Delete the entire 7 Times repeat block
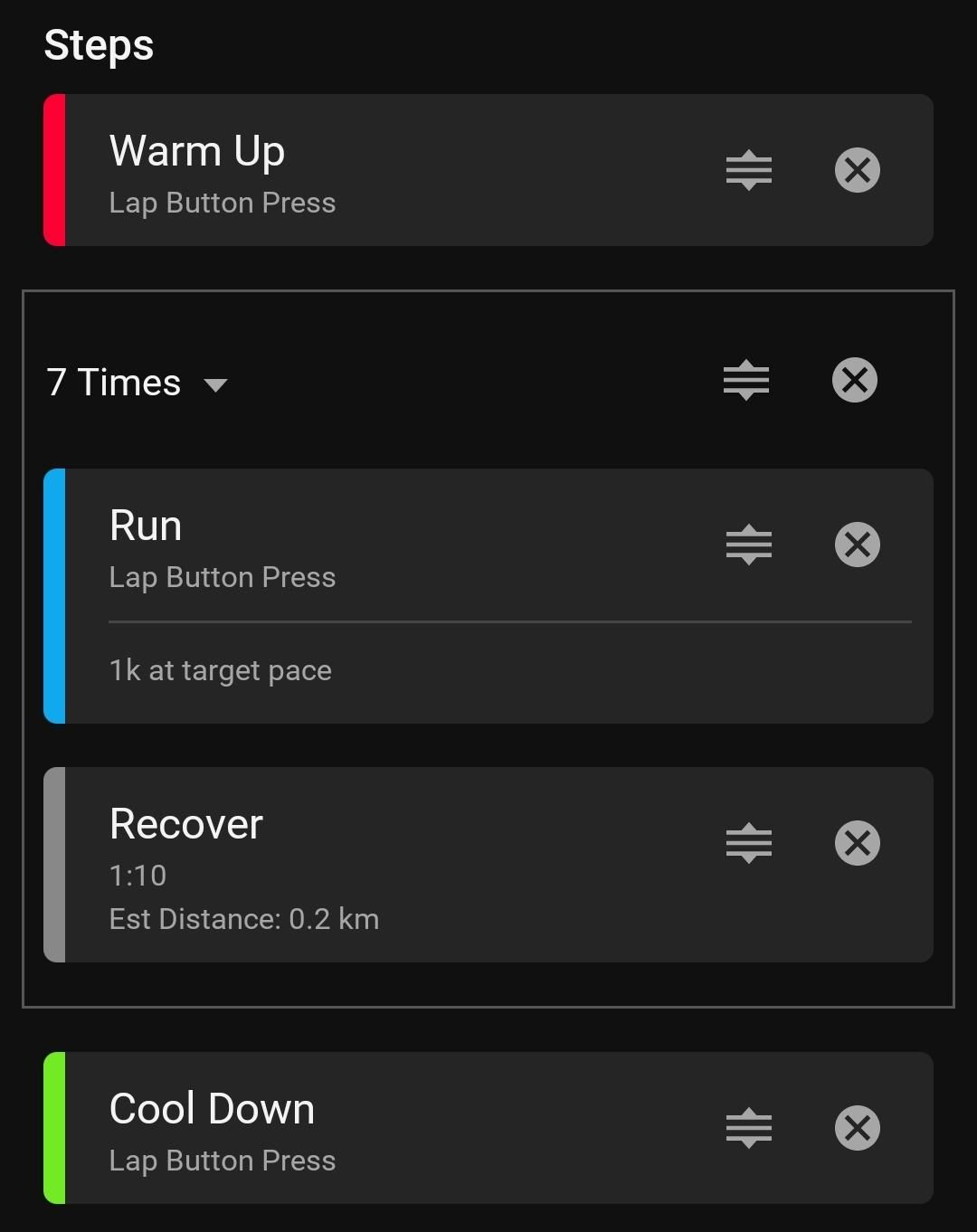 coord(853,380)
